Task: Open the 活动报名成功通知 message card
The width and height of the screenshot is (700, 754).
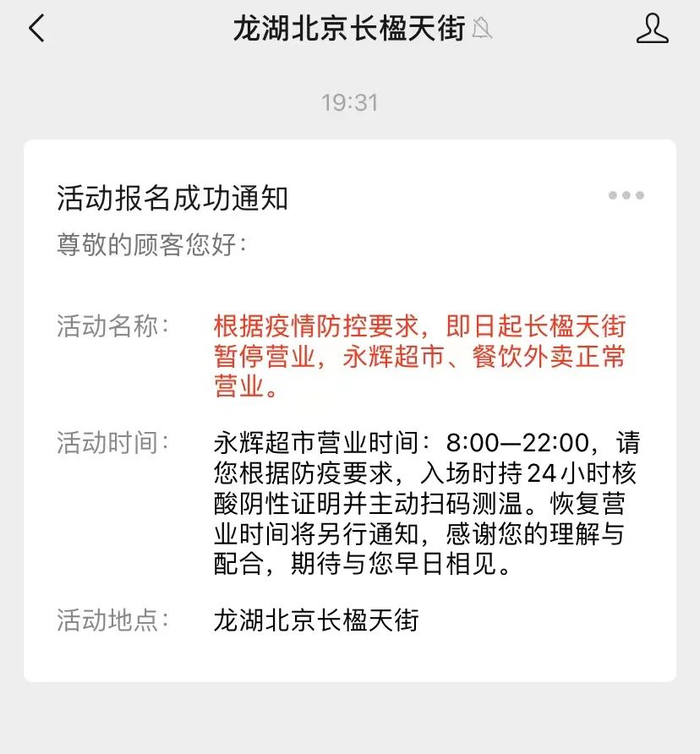Action: click(x=350, y=410)
